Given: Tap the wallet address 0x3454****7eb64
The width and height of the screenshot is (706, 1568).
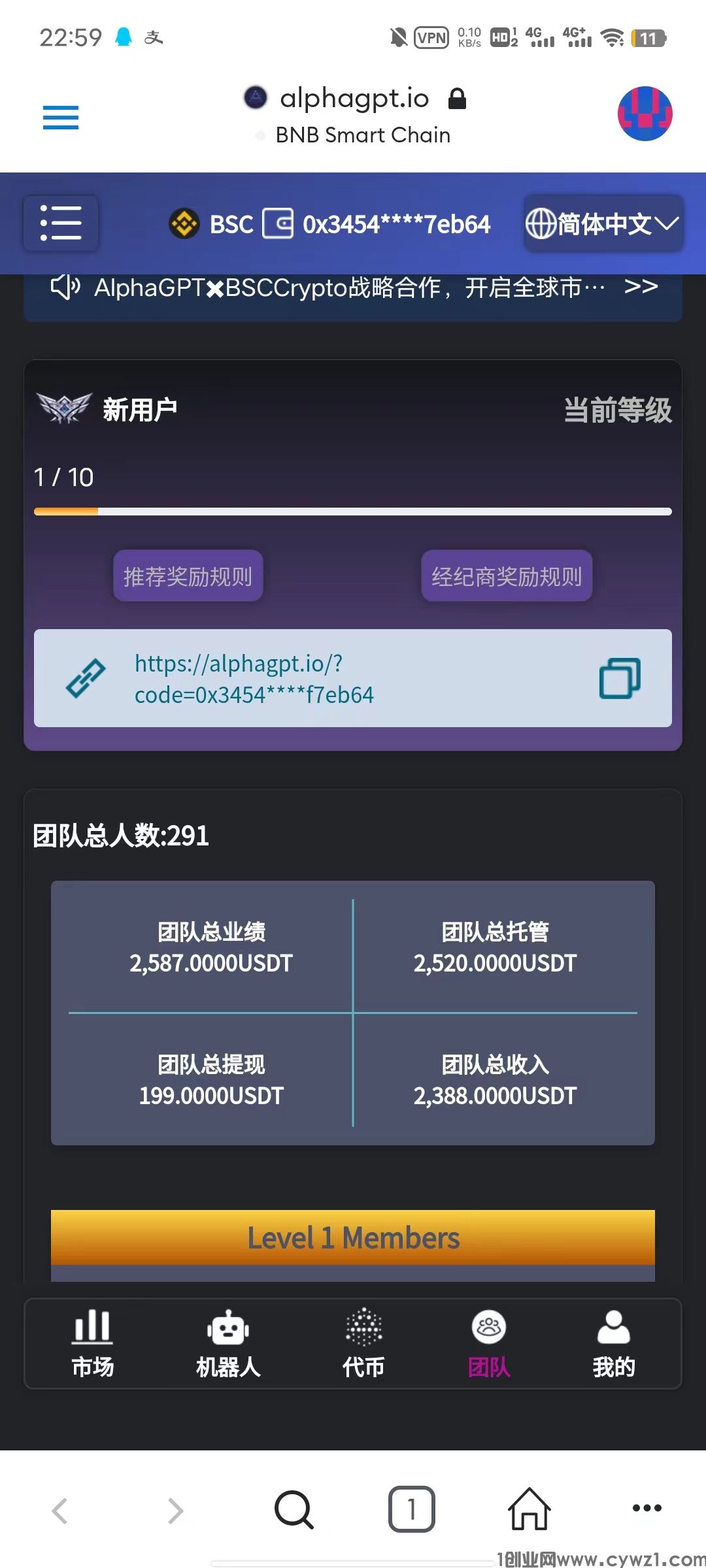Looking at the screenshot, I should 395,224.
